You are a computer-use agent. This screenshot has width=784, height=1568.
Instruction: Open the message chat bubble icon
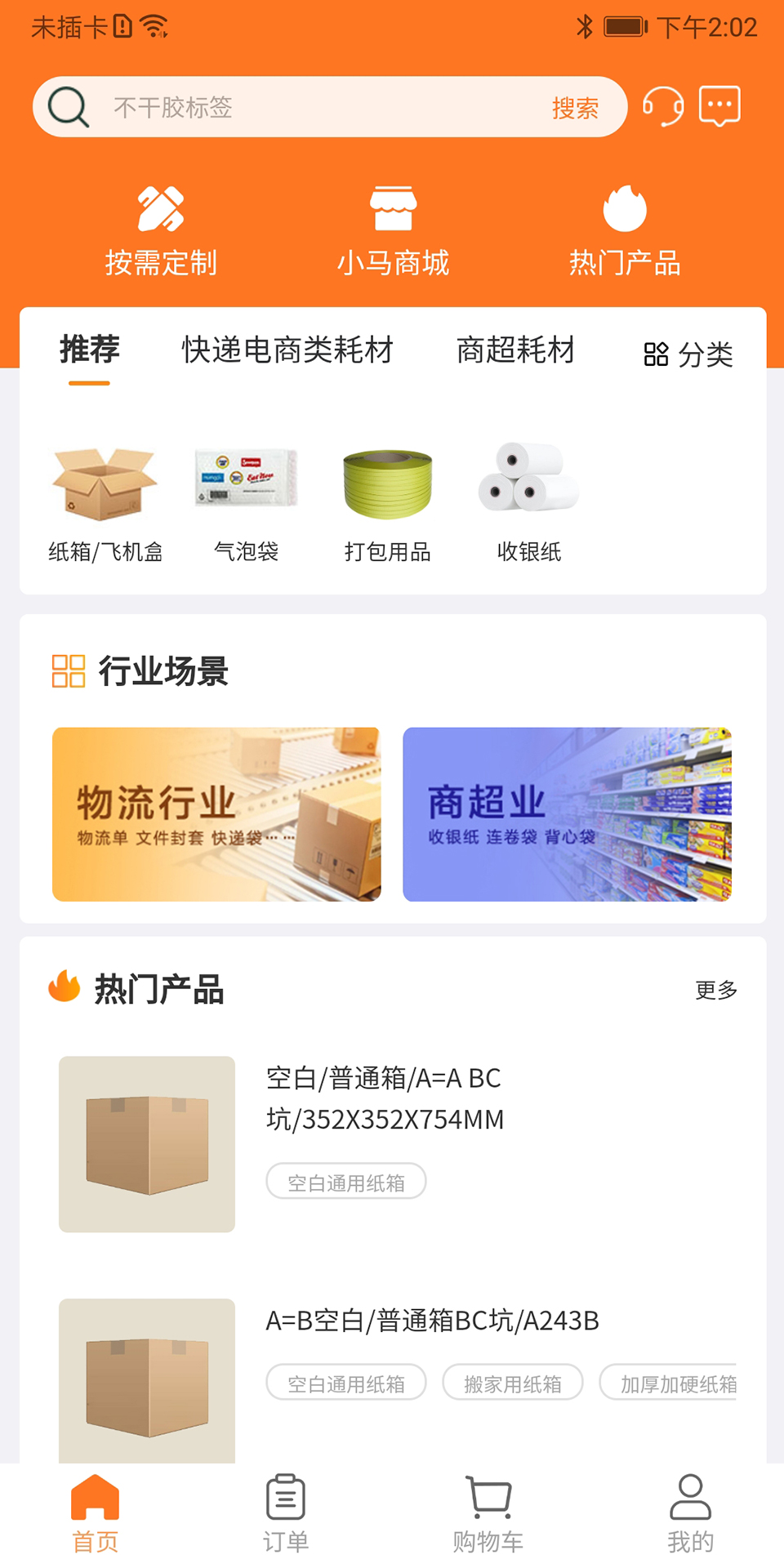[x=719, y=105]
